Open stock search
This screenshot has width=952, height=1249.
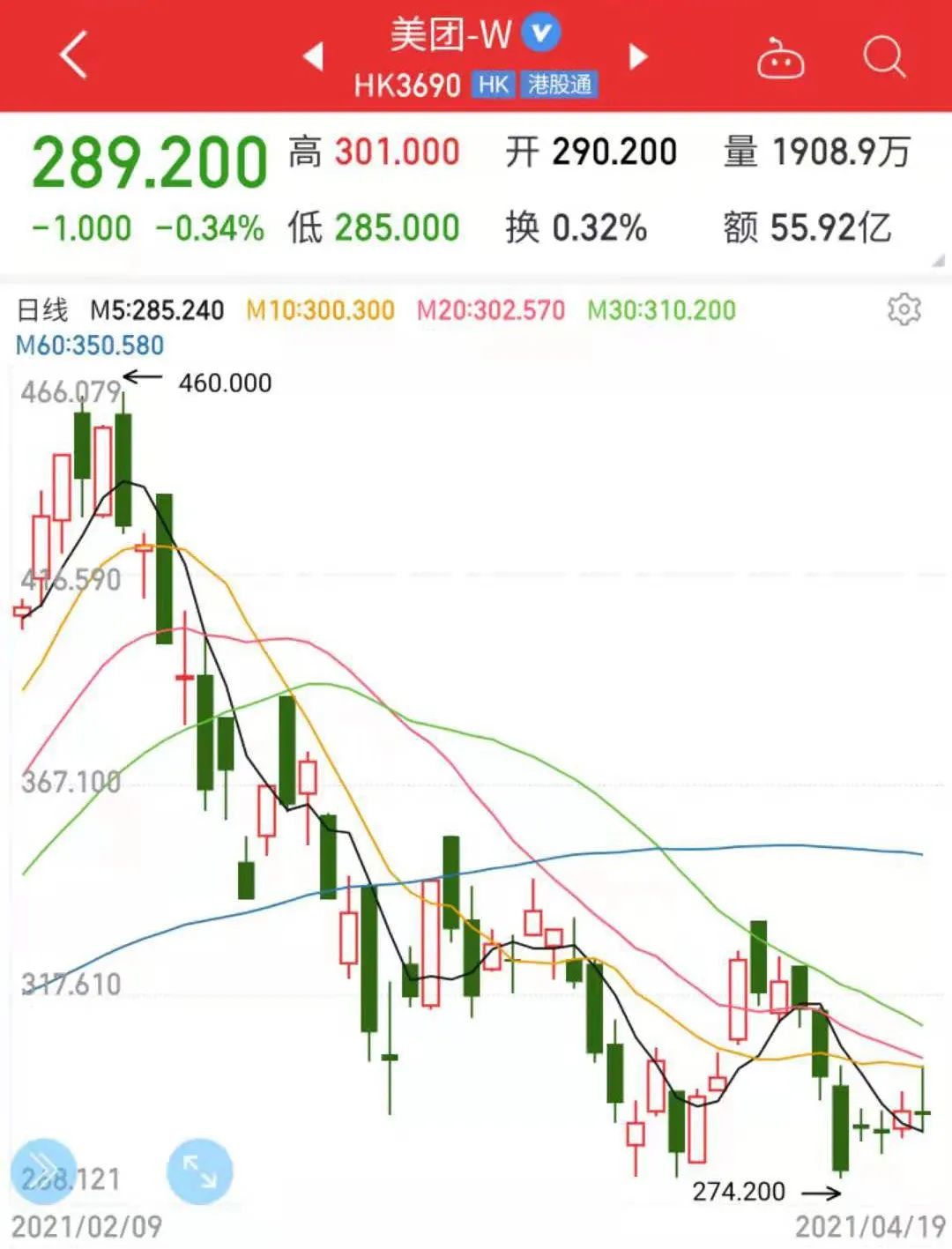pos(883,57)
